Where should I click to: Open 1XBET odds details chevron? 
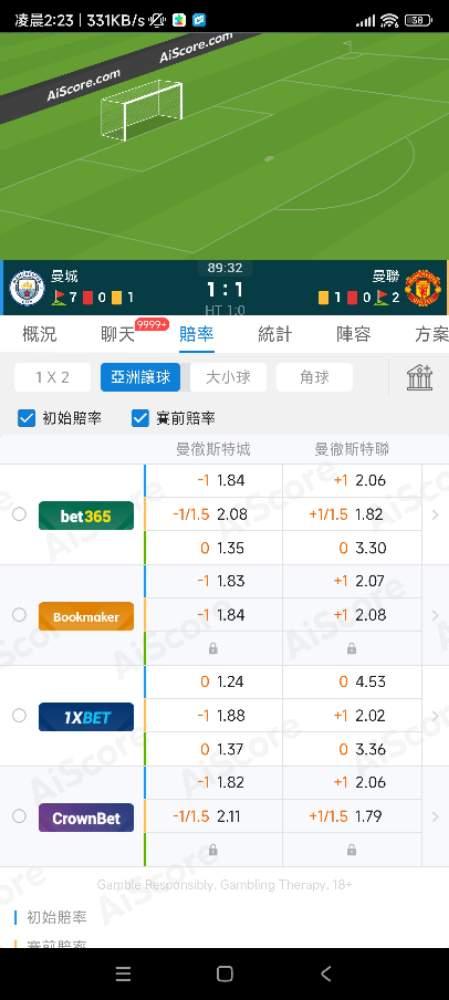pos(436,716)
